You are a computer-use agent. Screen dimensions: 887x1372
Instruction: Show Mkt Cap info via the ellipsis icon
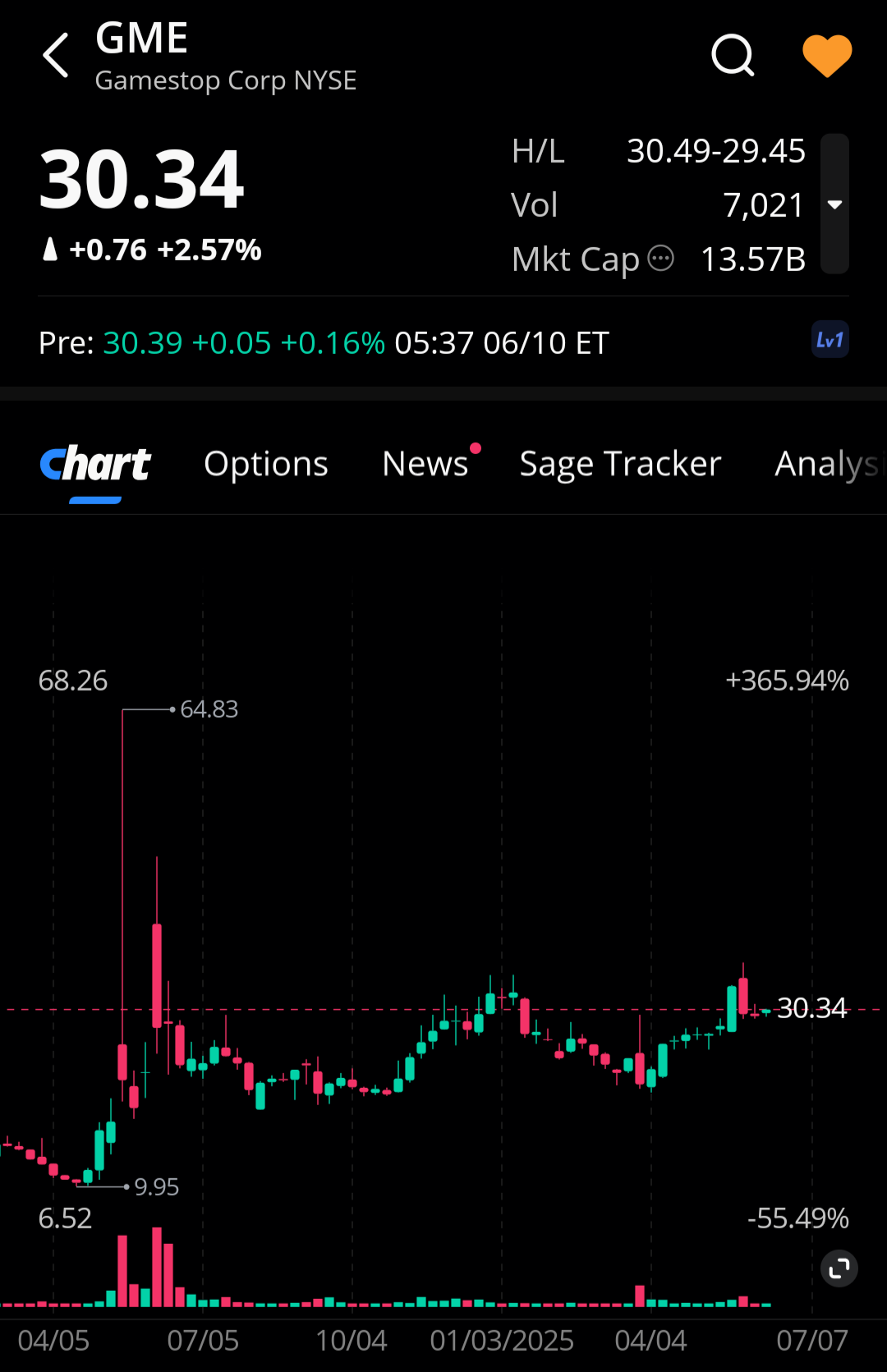pos(661,259)
